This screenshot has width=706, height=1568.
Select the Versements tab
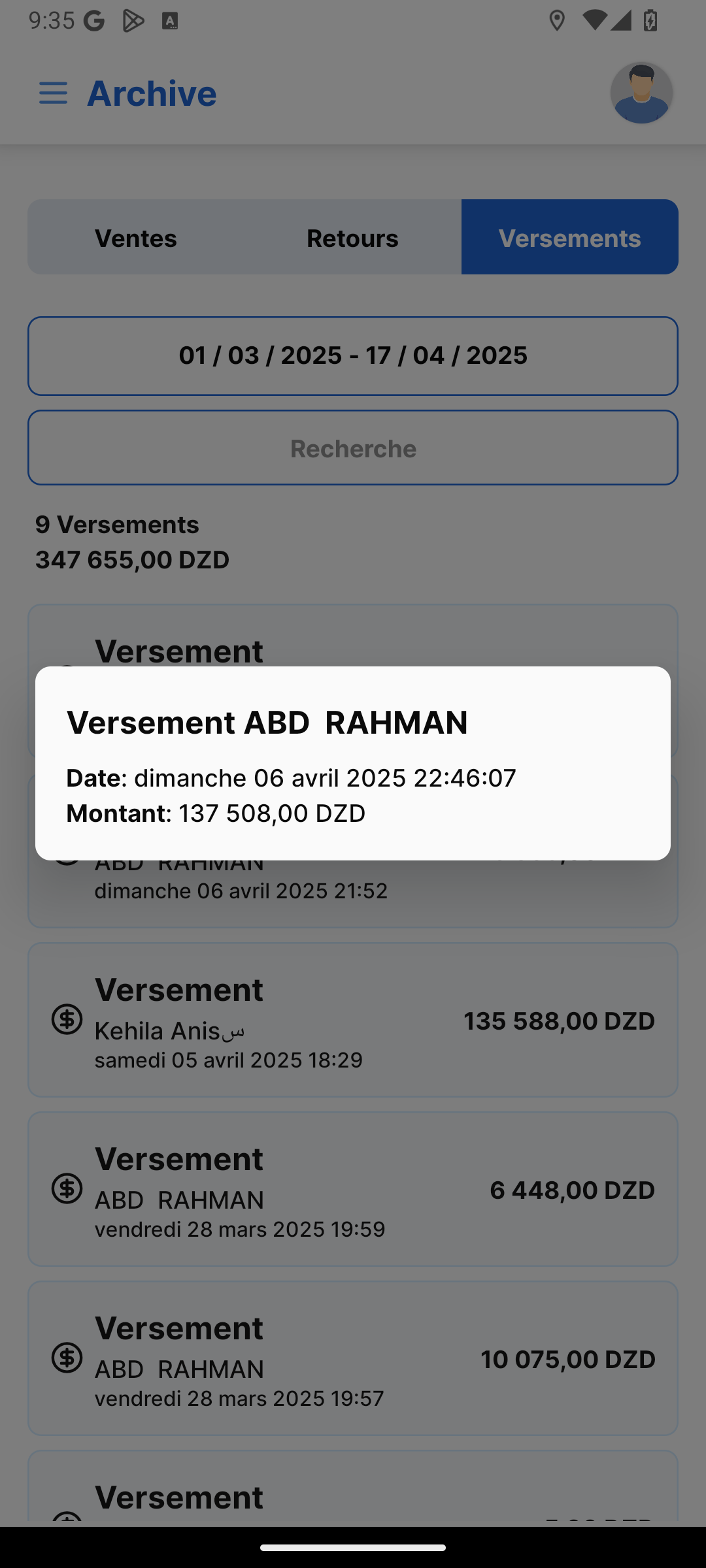pos(569,238)
